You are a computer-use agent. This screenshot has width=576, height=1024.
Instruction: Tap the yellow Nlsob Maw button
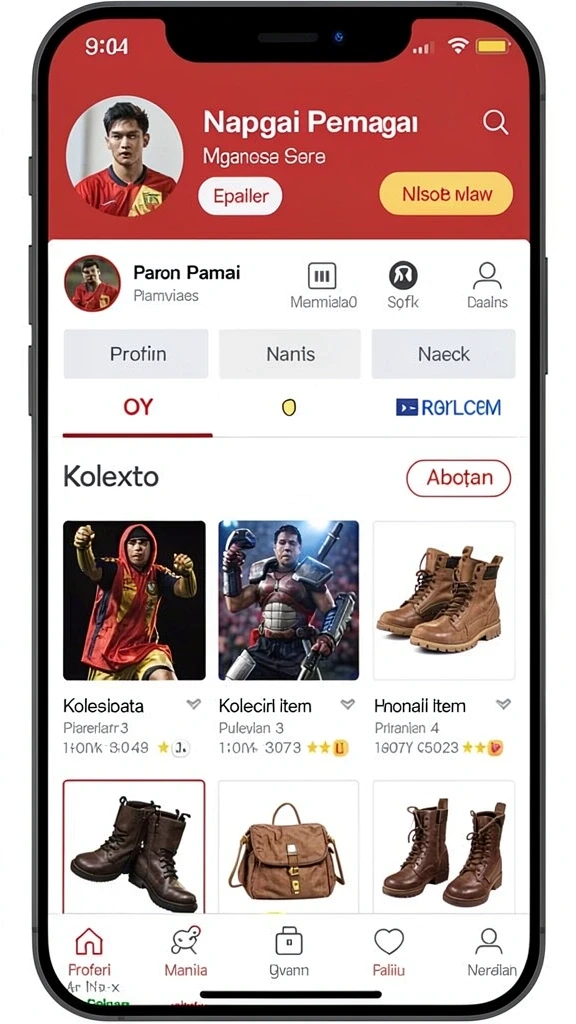pyautogui.click(x=446, y=194)
